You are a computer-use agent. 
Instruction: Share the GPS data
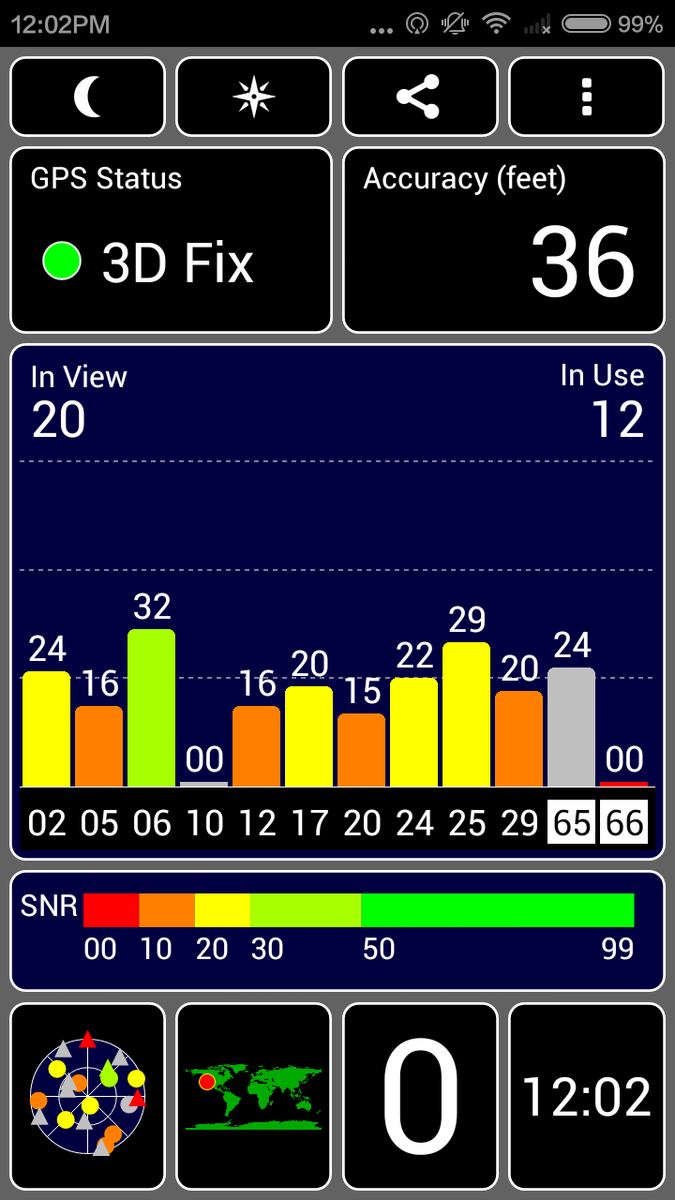pos(420,97)
